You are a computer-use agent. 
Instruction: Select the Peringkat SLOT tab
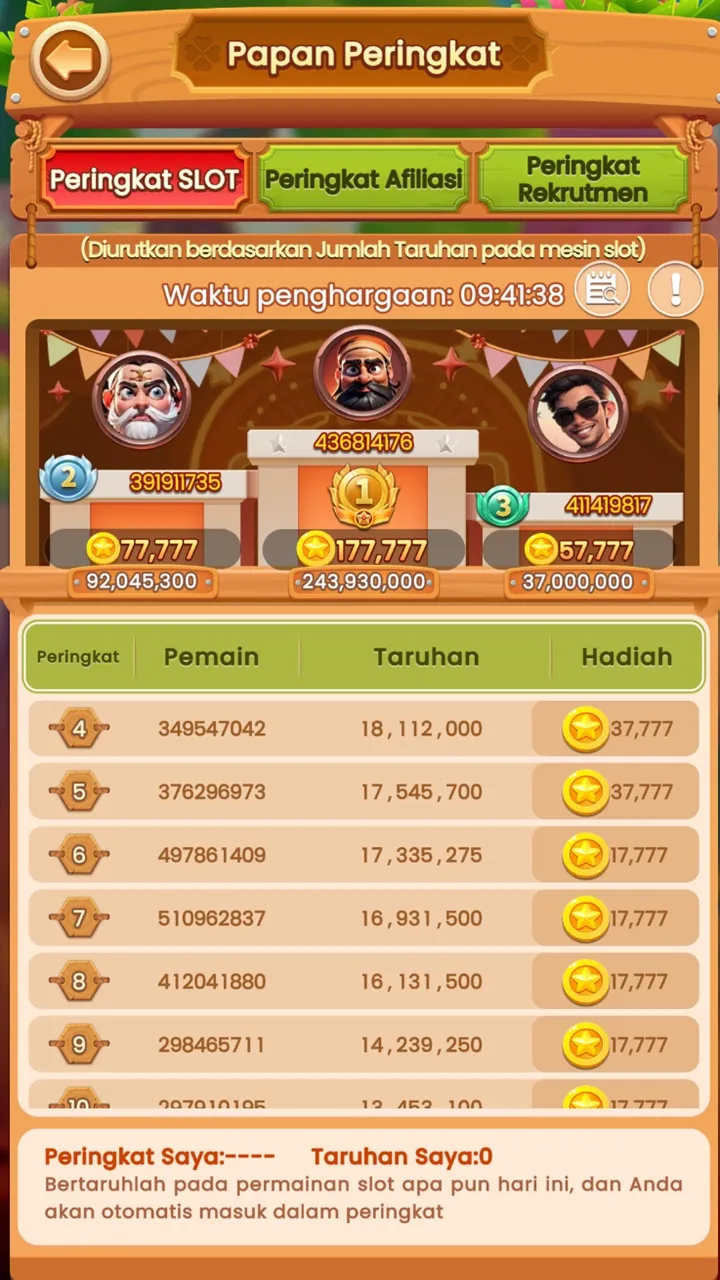pyautogui.click(x=144, y=180)
